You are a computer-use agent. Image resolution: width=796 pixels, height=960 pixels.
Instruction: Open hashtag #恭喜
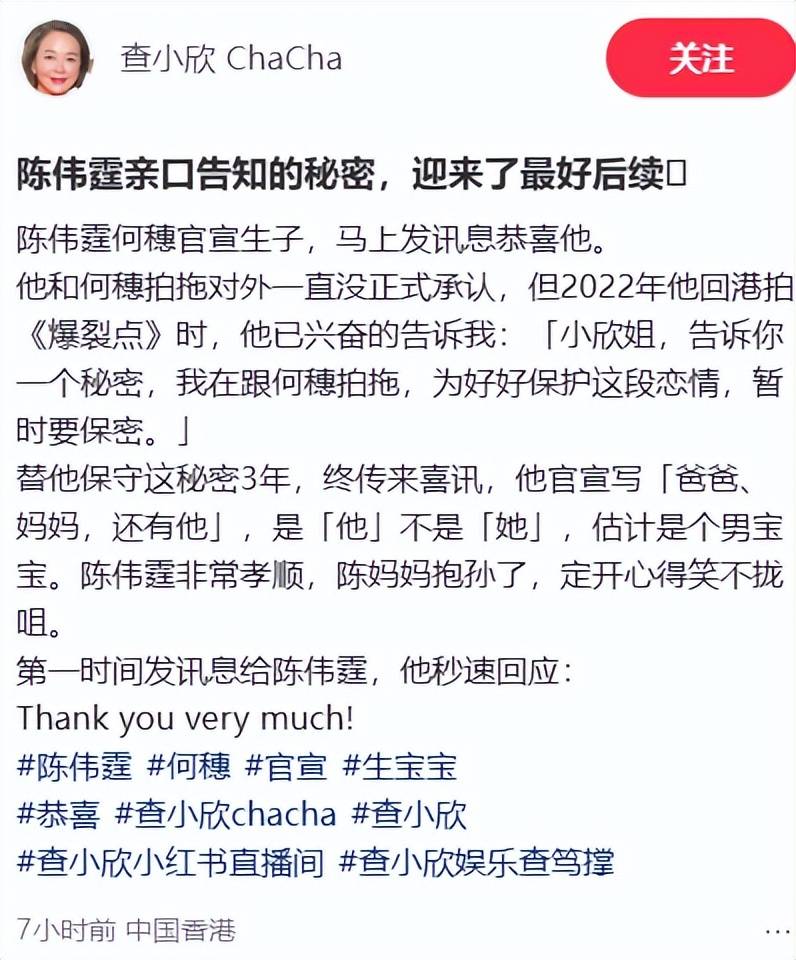58,814
